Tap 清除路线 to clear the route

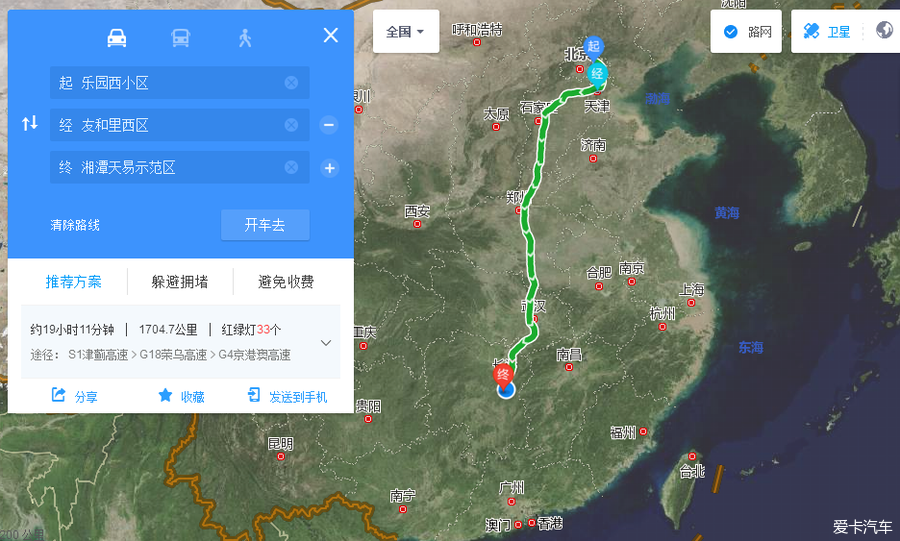(75, 226)
